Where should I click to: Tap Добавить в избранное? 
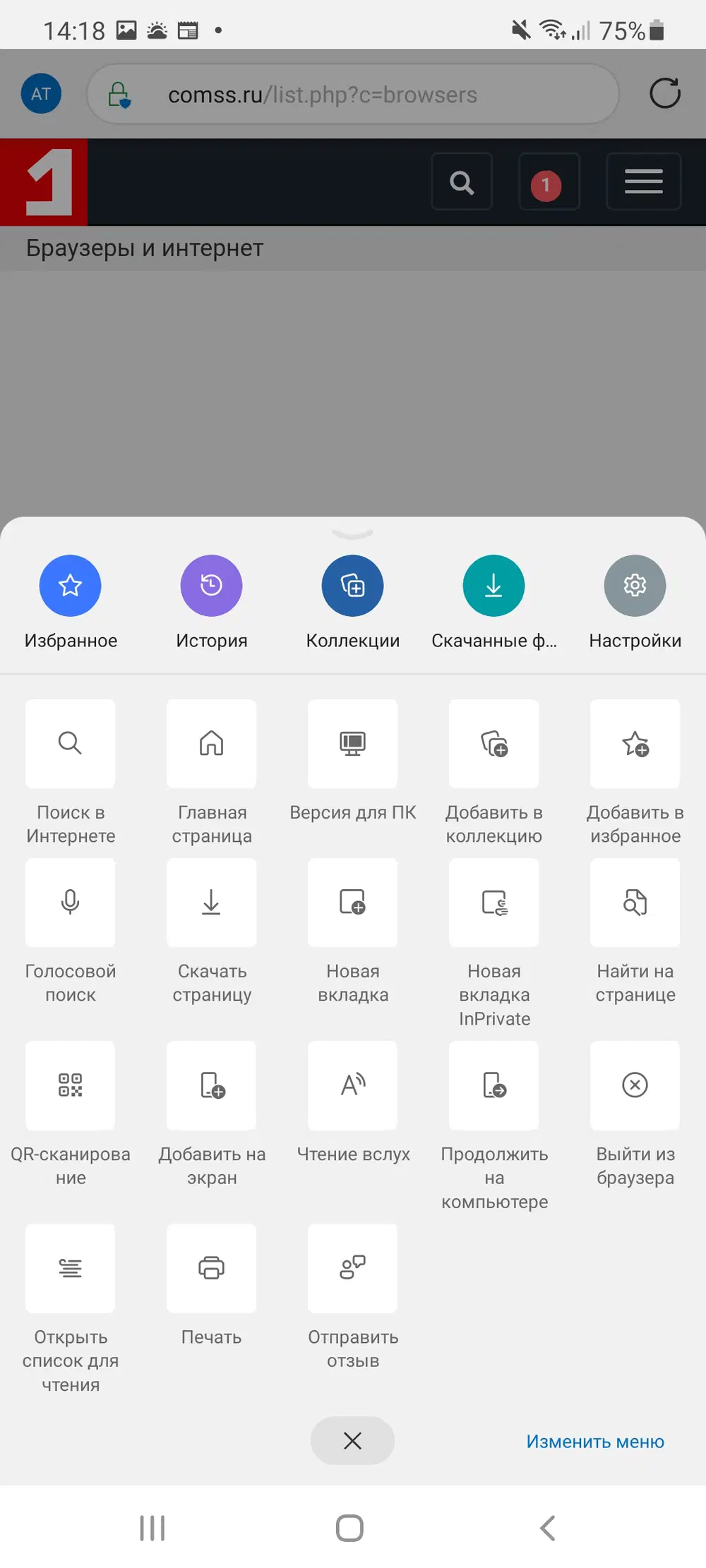tap(635, 744)
